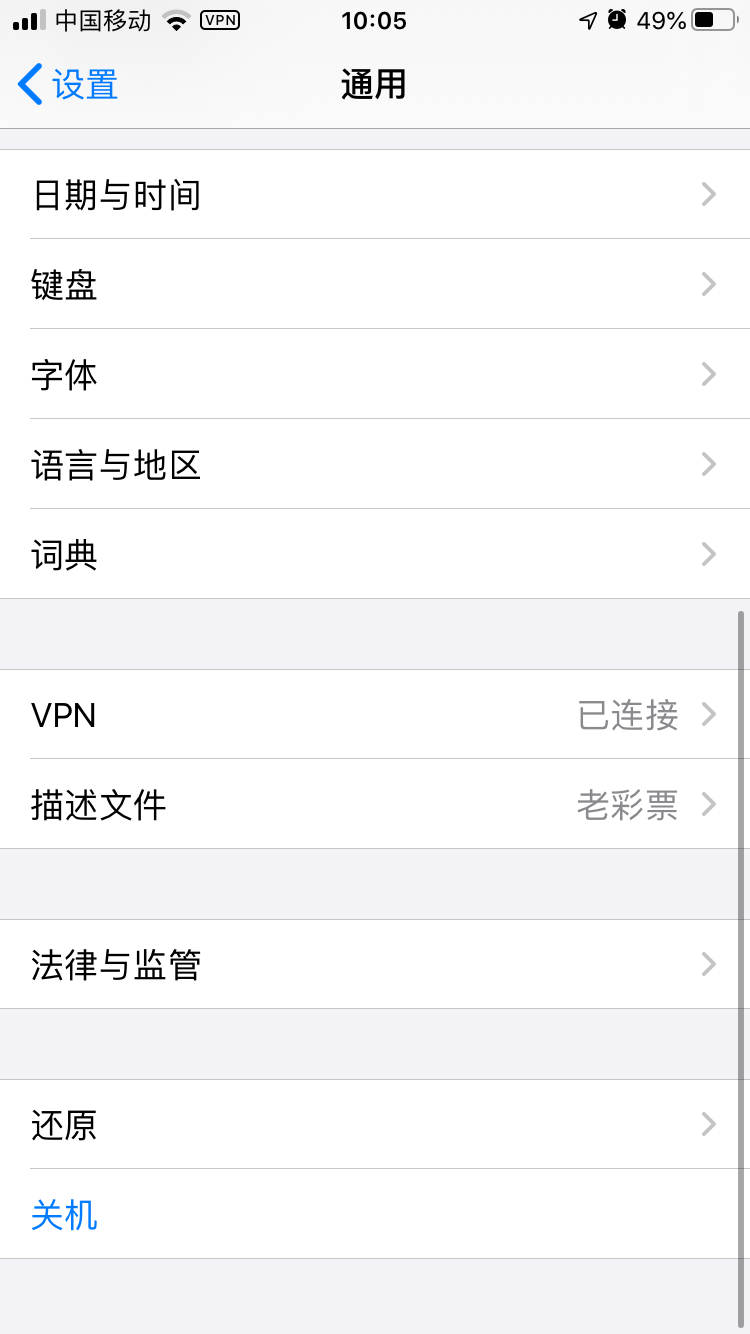The image size is (750, 1334).
Task: Open the VPN settings row
Action: (x=375, y=715)
